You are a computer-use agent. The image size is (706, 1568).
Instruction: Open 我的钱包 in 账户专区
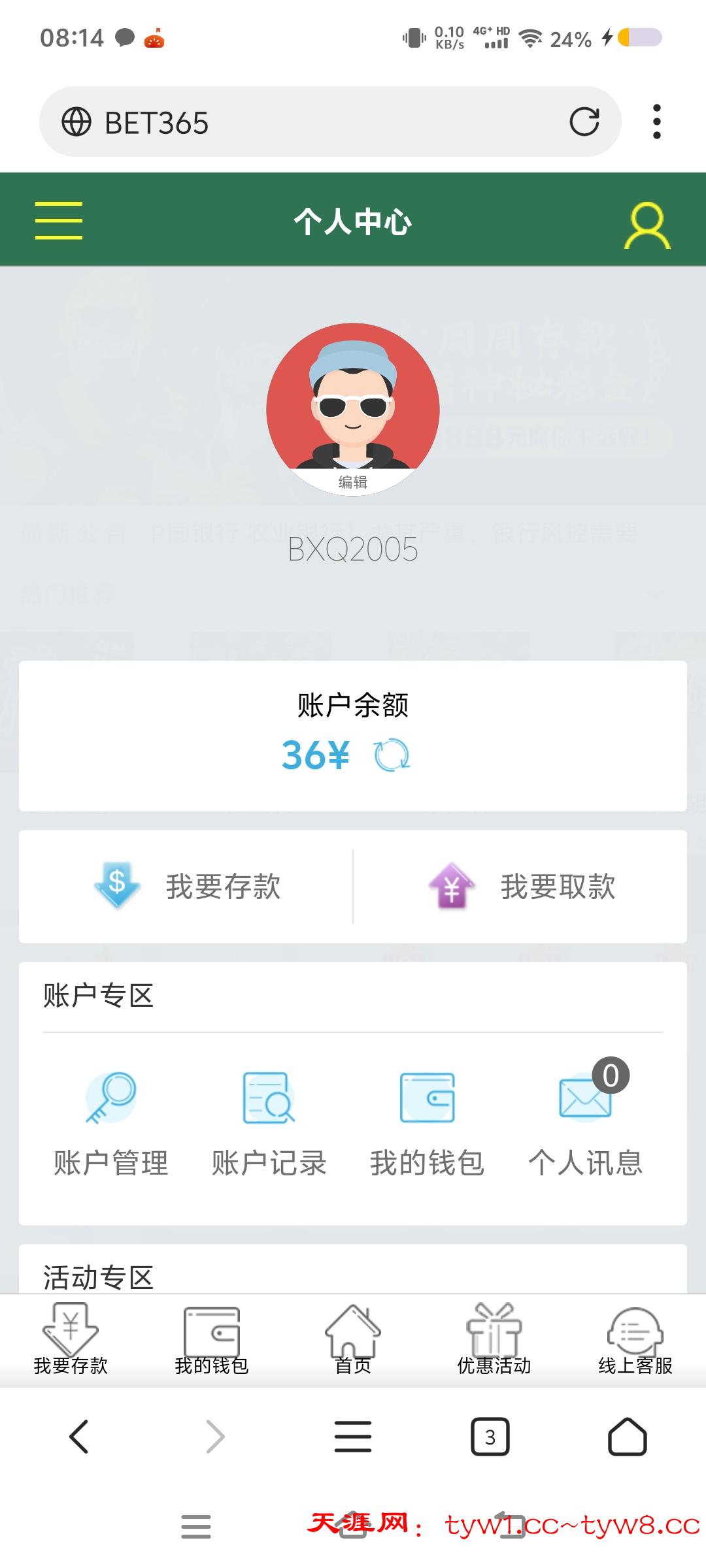(x=427, y=1124)
